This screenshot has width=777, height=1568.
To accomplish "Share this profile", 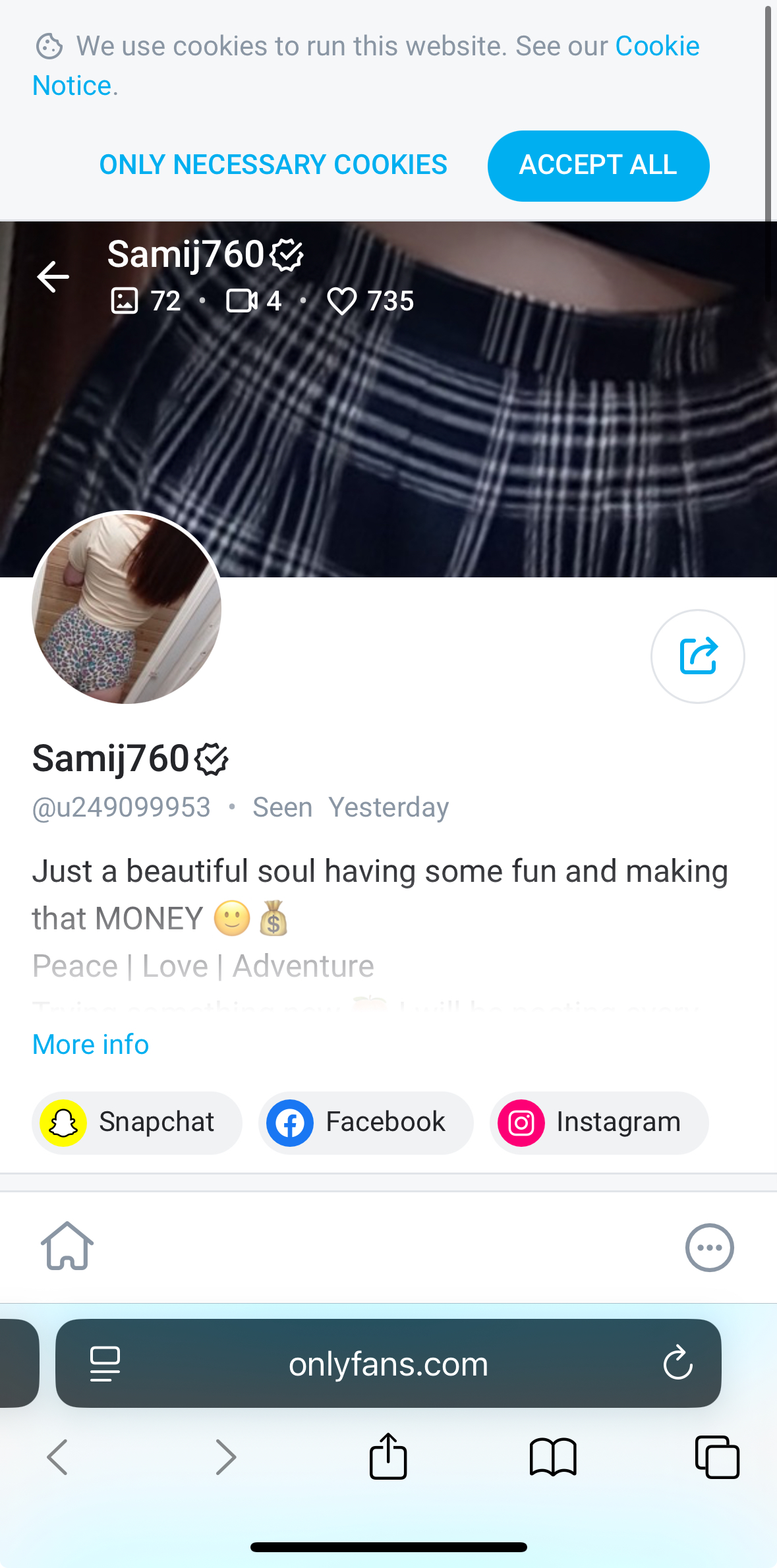I will pos(698,656).
